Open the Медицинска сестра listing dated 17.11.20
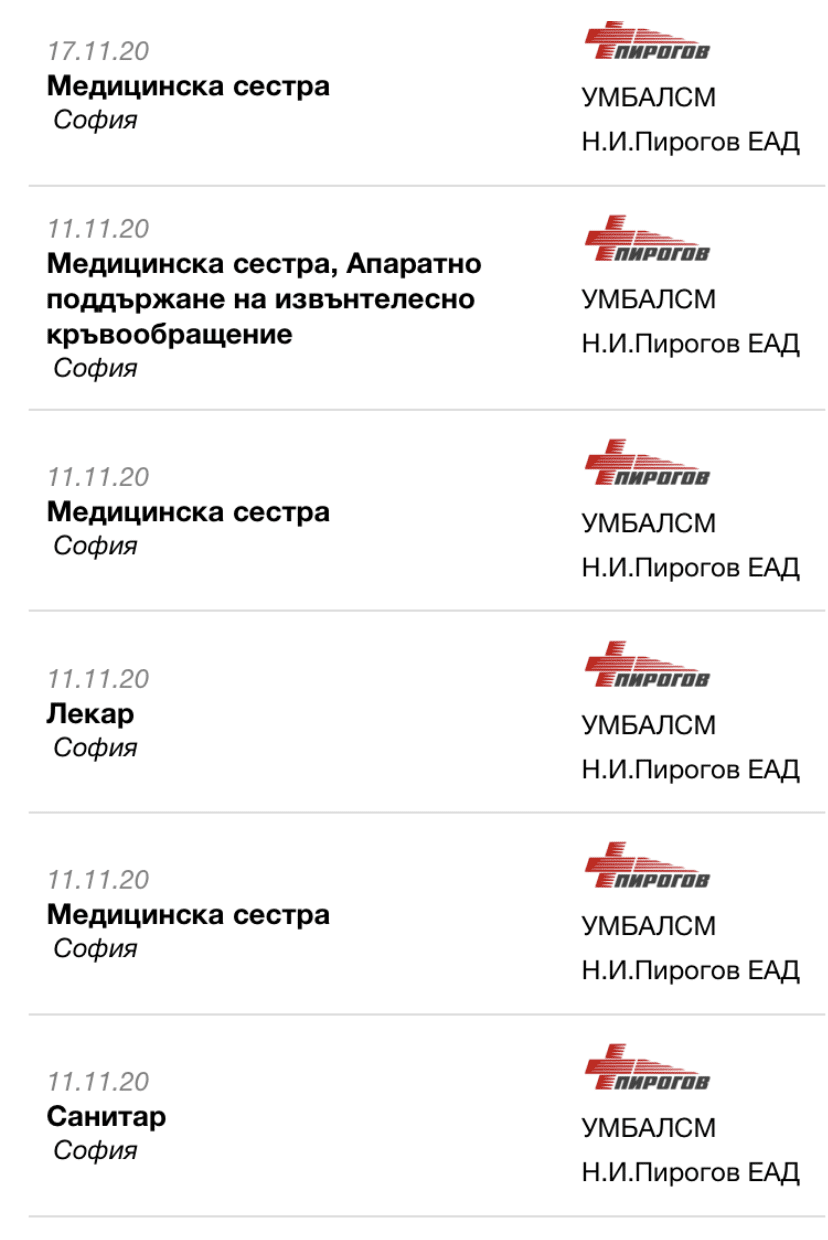The width and height of the screenshot is (828, 1240). click(188, 86)
